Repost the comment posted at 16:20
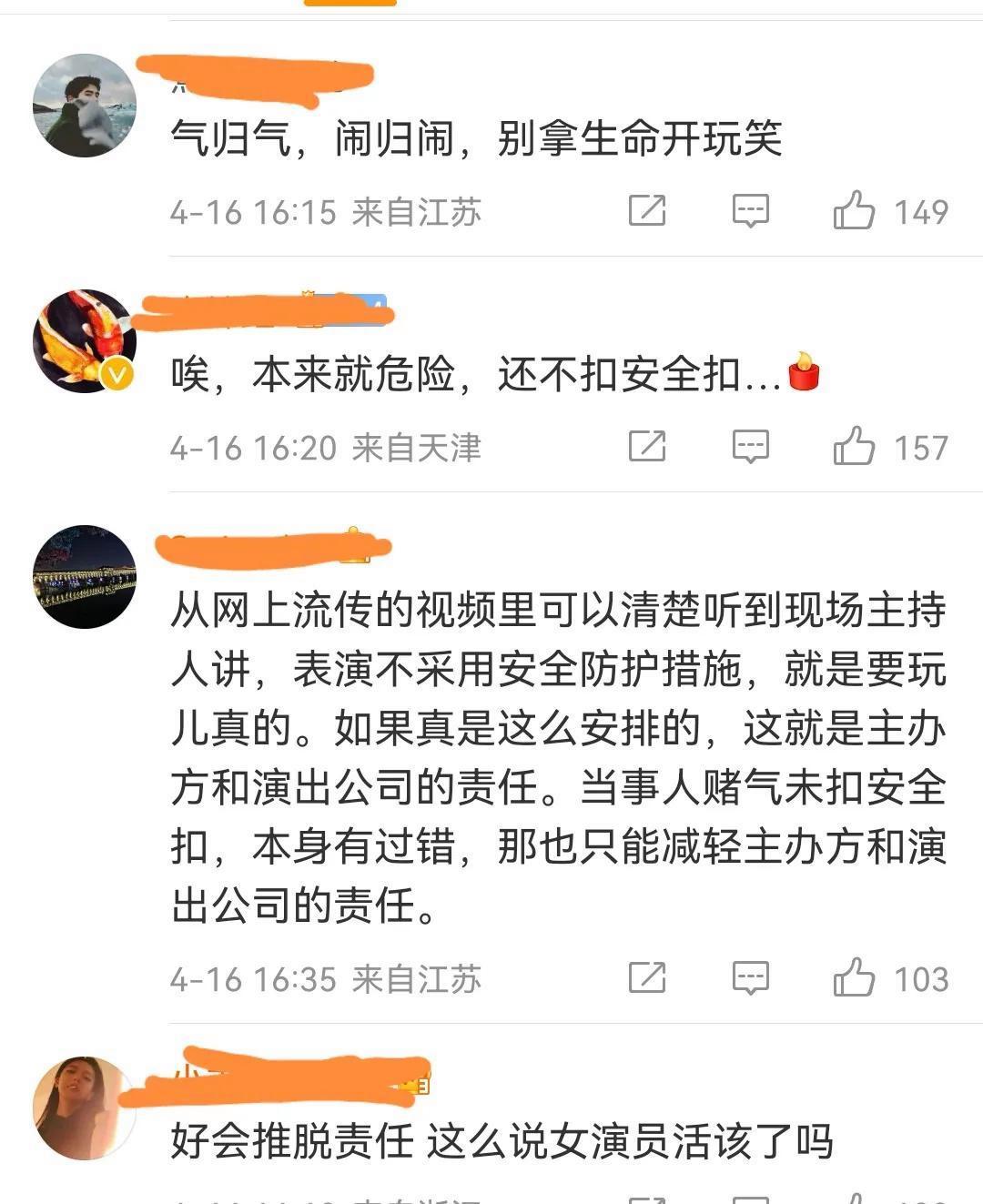This screenshot has width=983, height=1204. point(647,447)
